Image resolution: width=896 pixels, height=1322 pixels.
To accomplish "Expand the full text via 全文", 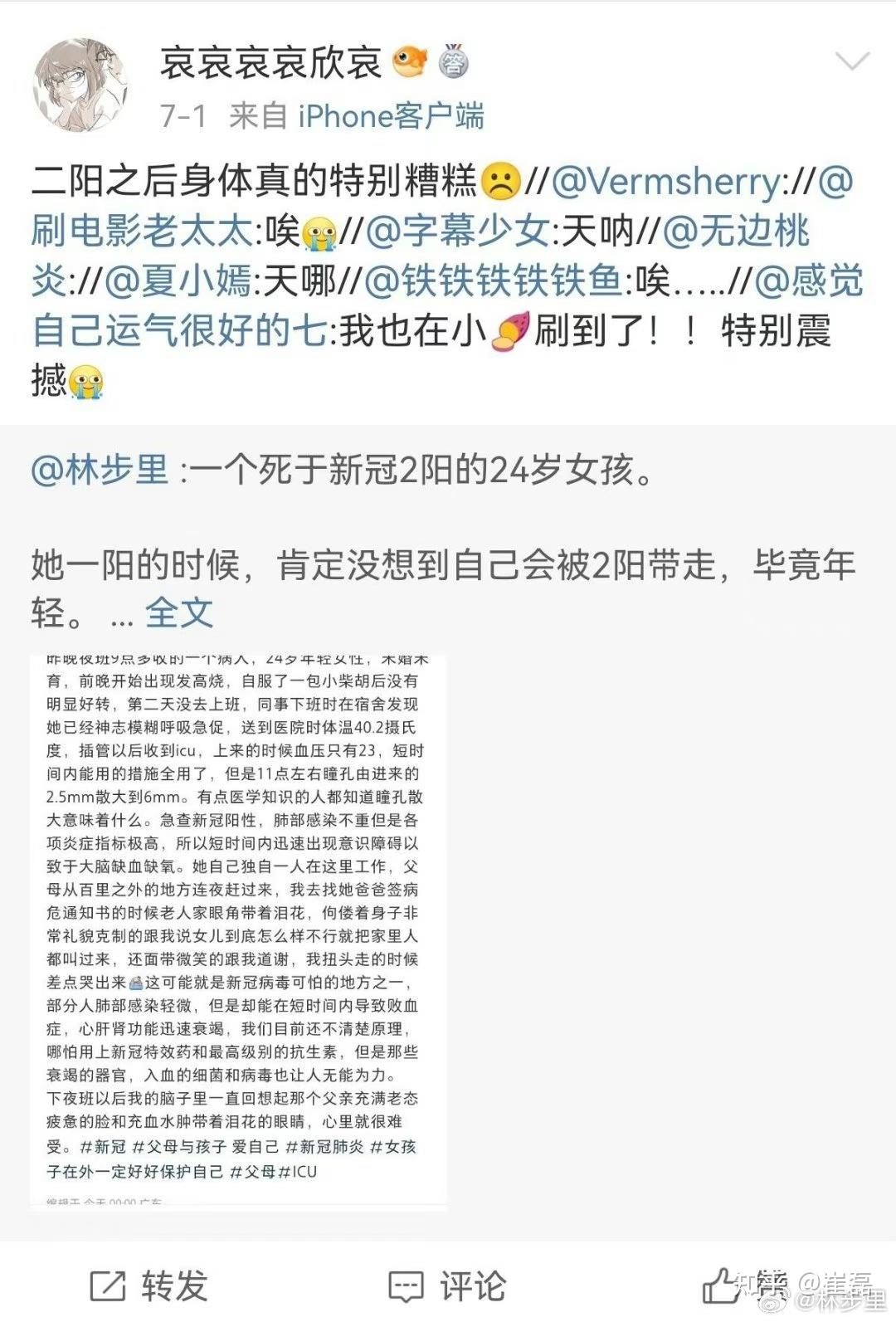I will click(x=179, y=613).
